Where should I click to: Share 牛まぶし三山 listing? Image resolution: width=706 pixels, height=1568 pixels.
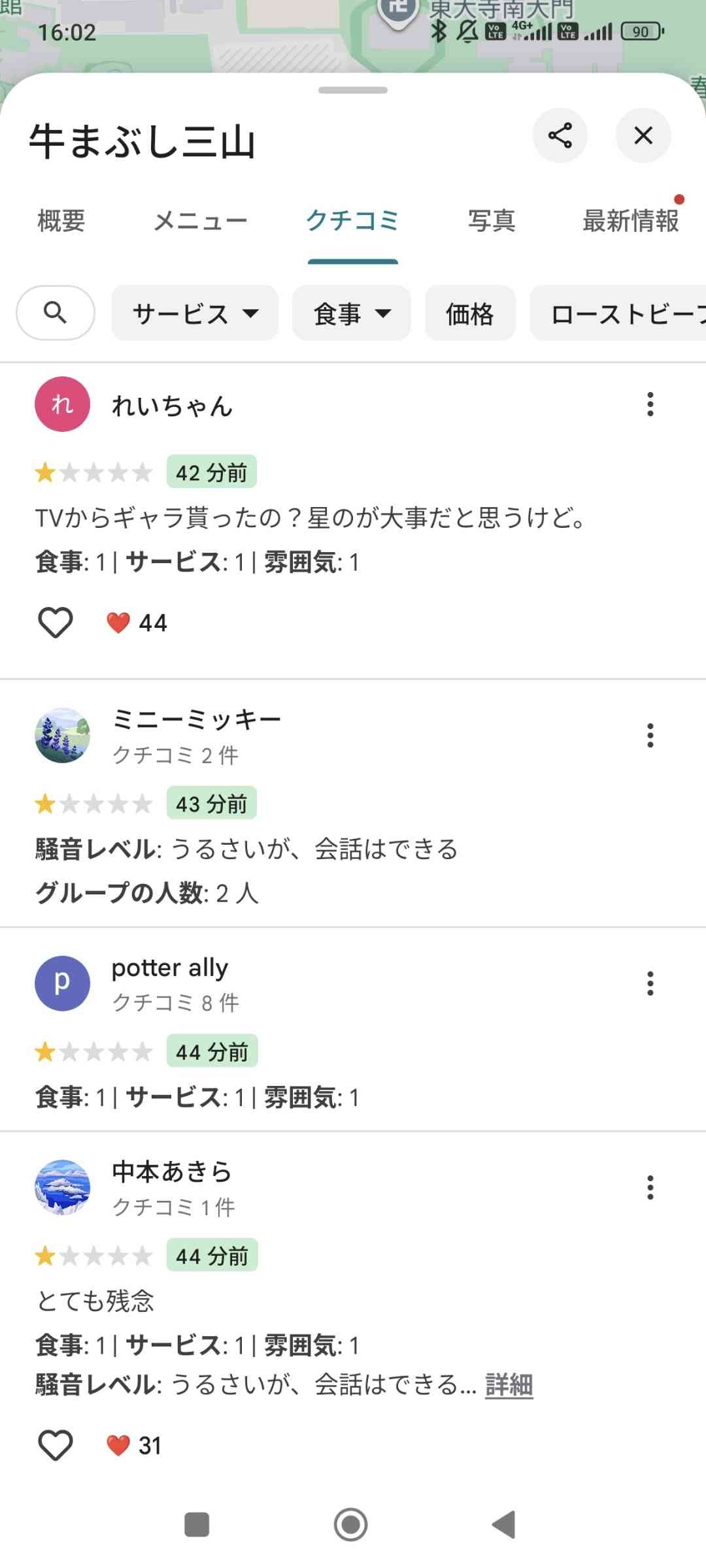click(560, 135)
